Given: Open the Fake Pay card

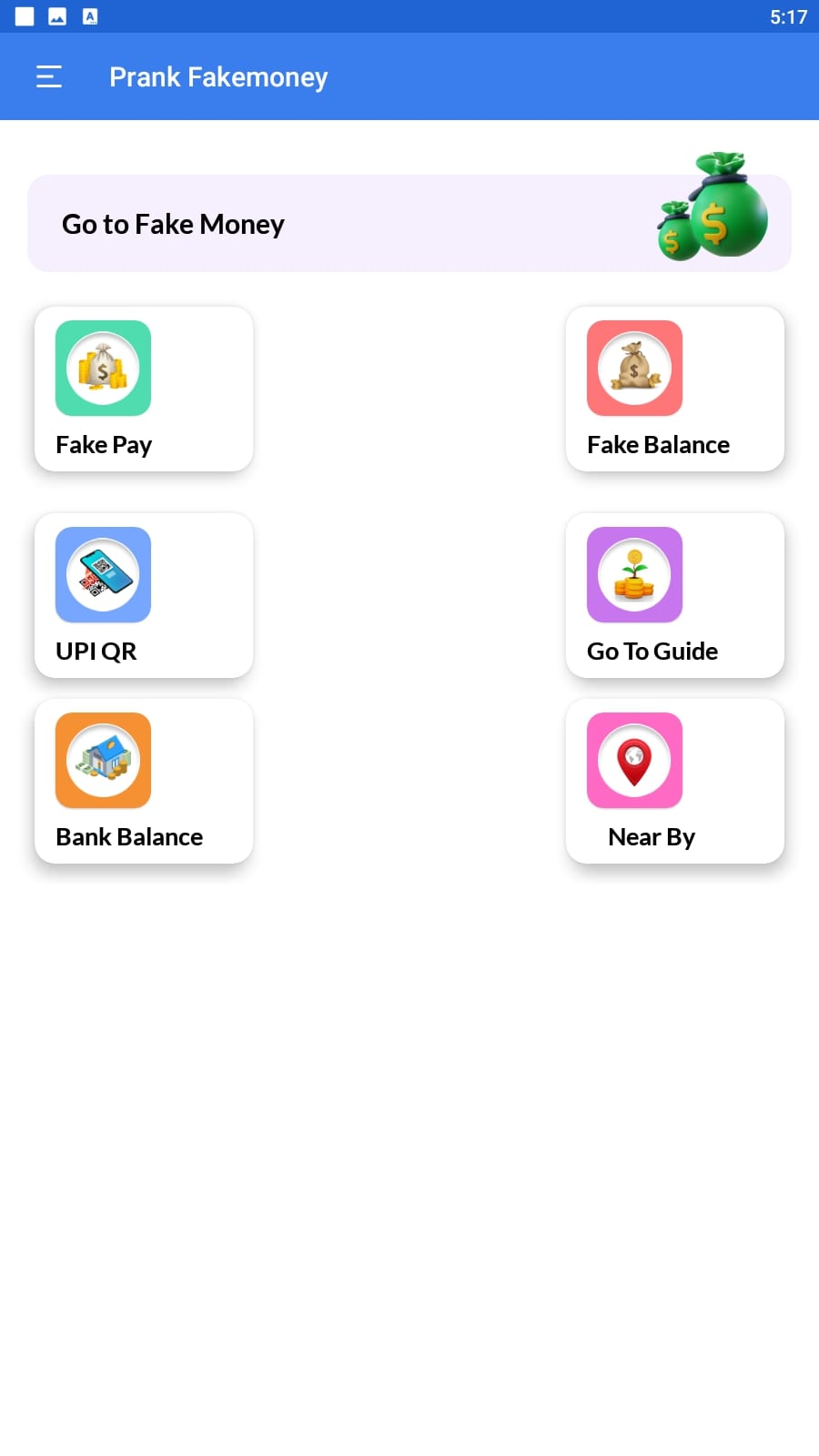Looking at the screenshot, I should (144, 389).
